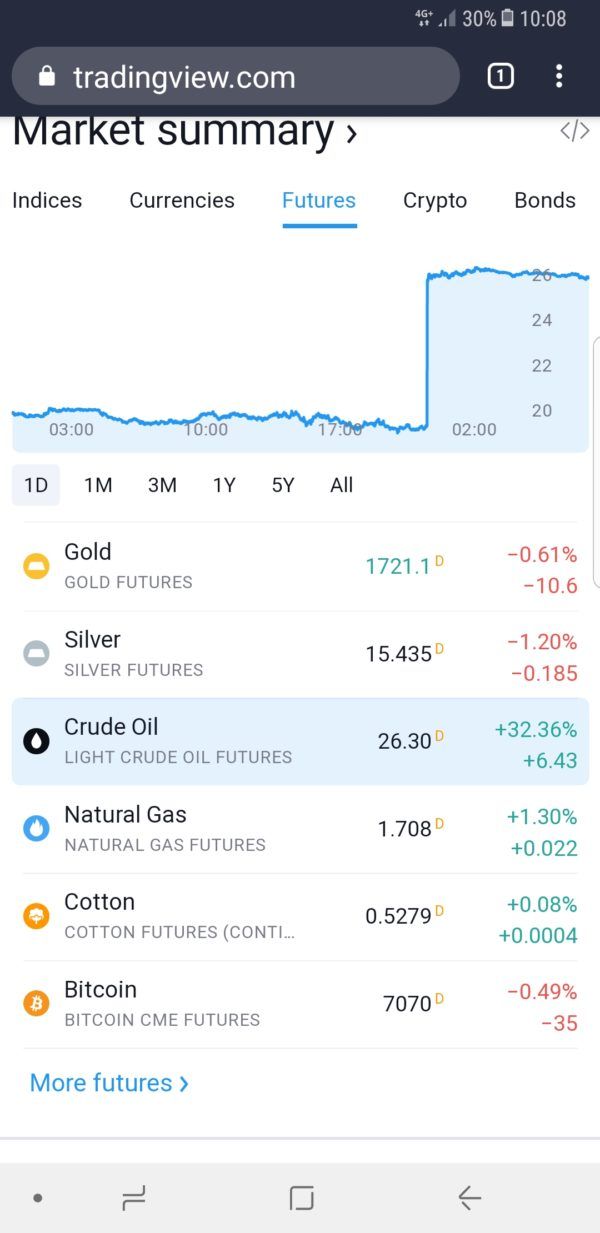Select the 1M chart range
Viewport: 600px width, 1233px height.
tap(98, 485)
